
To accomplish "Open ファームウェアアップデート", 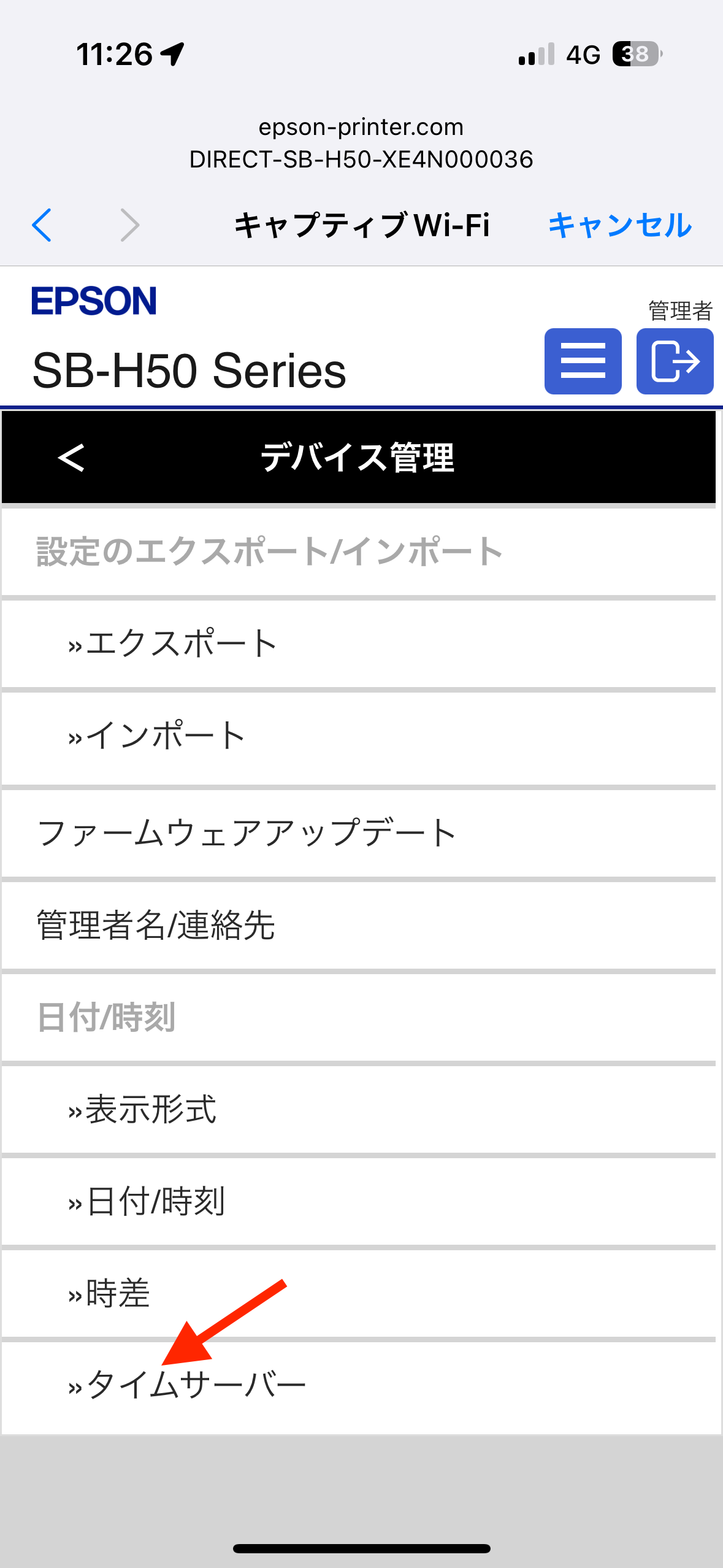I will (359, 833).
